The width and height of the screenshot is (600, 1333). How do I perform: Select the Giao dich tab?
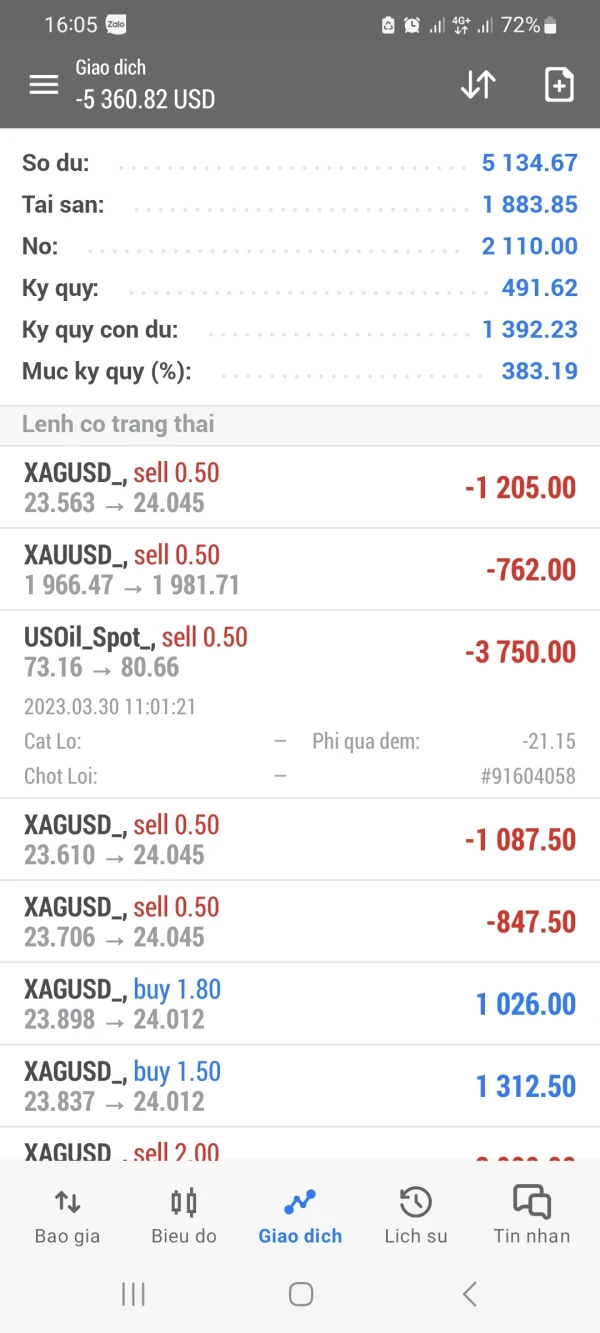click(300, 1216)
